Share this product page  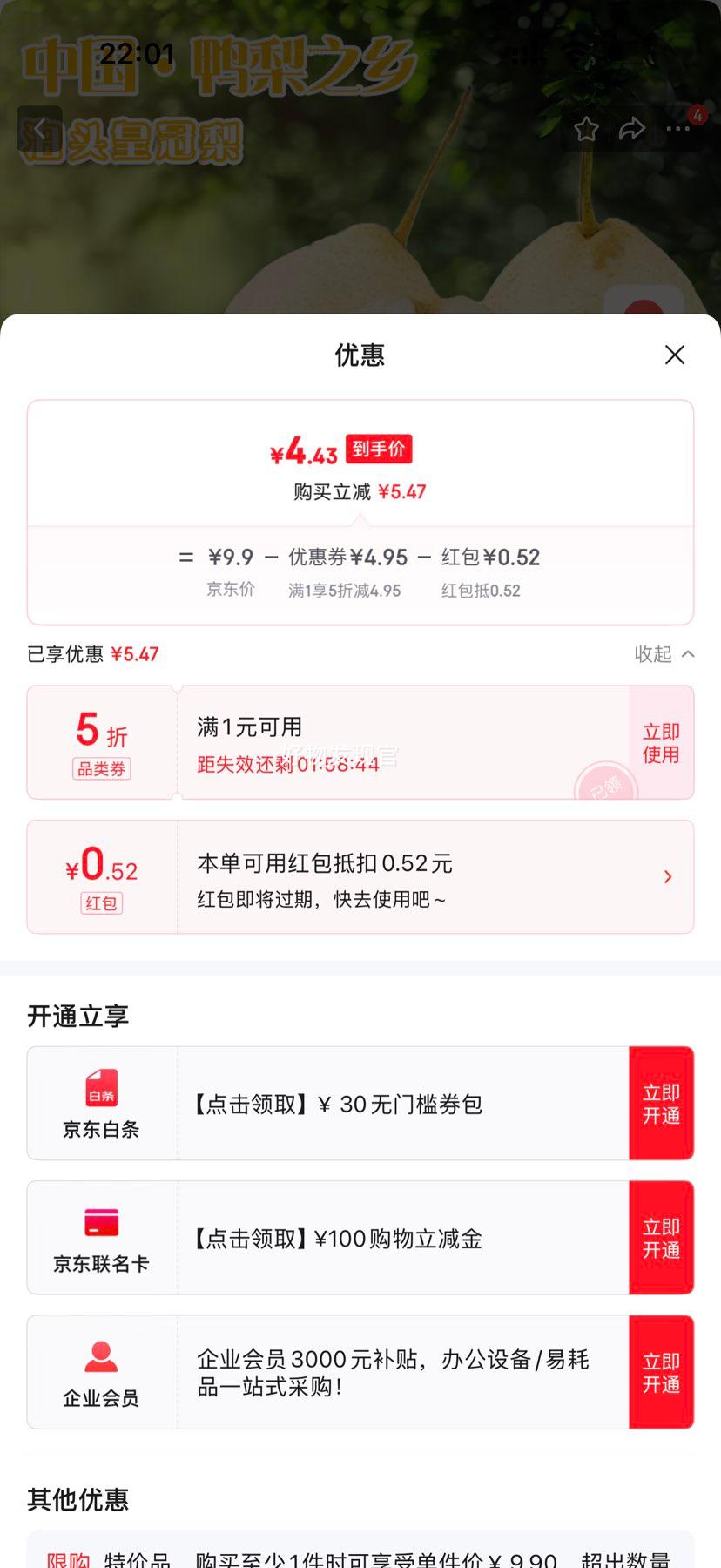pyautogui.click(x=631, y=130)
